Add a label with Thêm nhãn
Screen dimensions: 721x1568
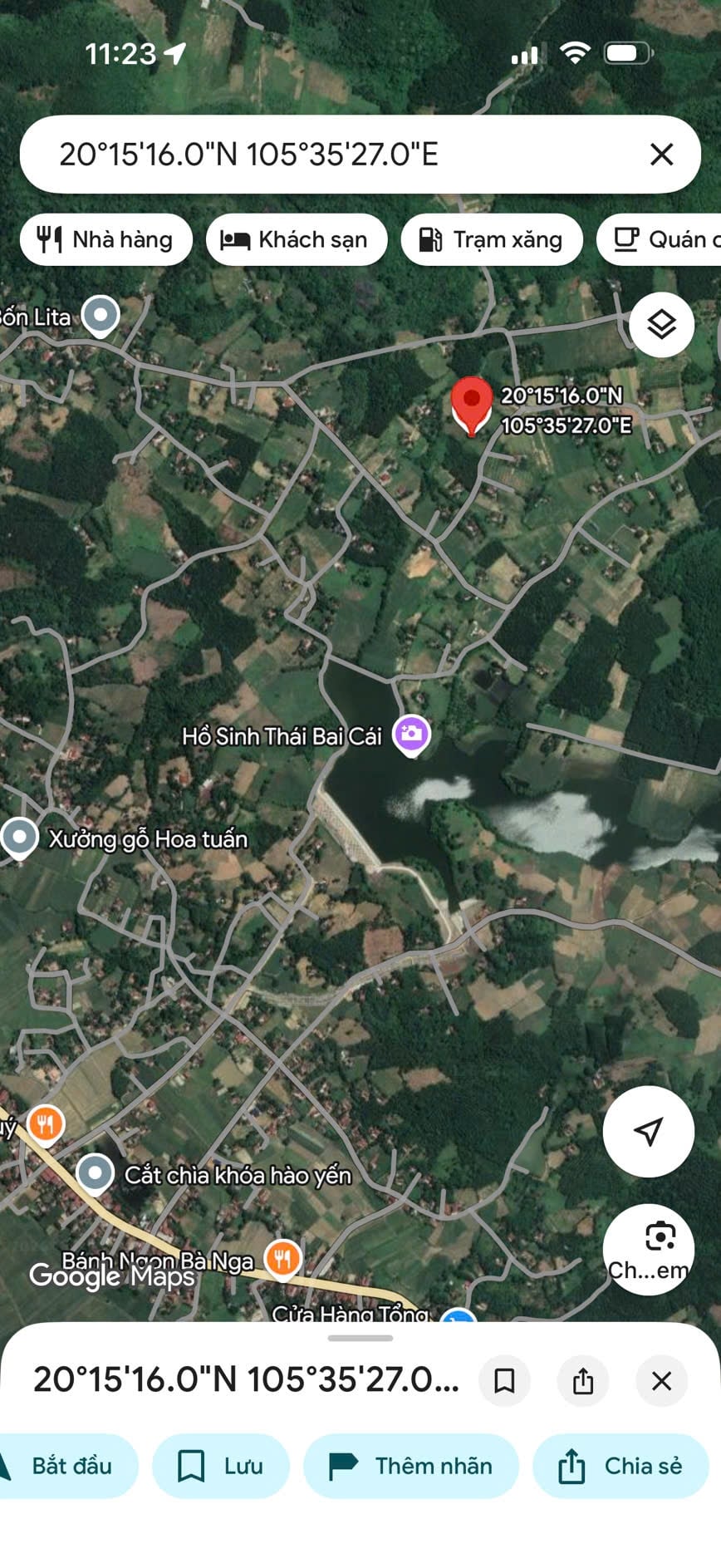coord(411,1466)
